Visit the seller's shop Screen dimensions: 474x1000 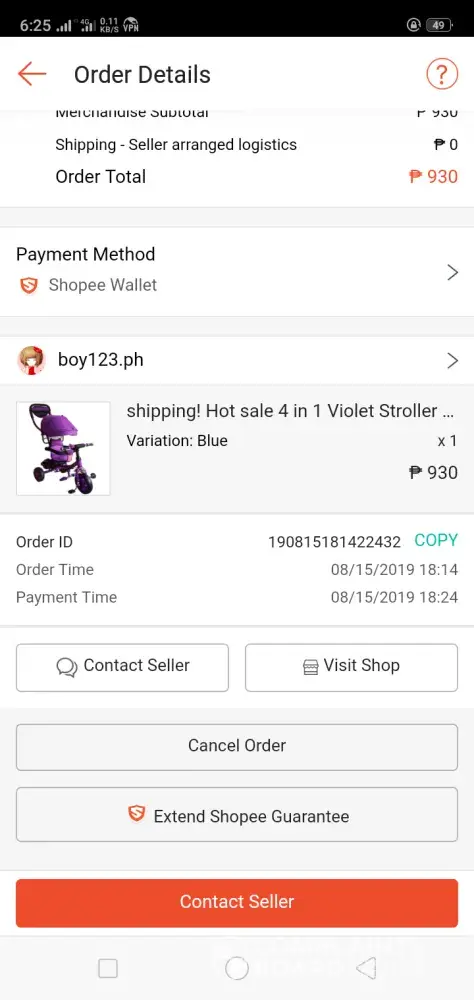pos(352,667)
